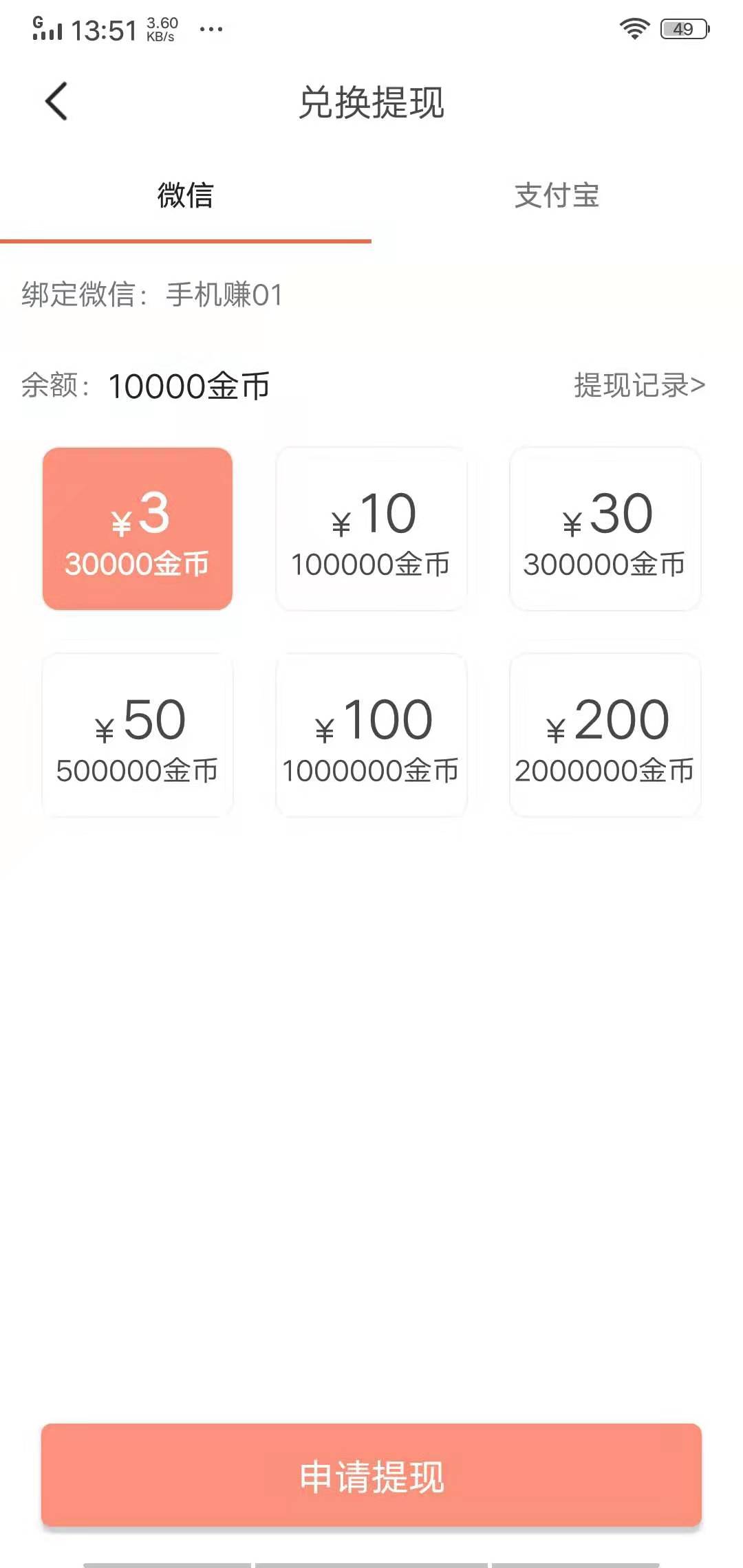Screen dimensions: 743x1568
Task: Select the ¥50 withdrawal amount
Action: pyautogui.click(x=138, y=735)
